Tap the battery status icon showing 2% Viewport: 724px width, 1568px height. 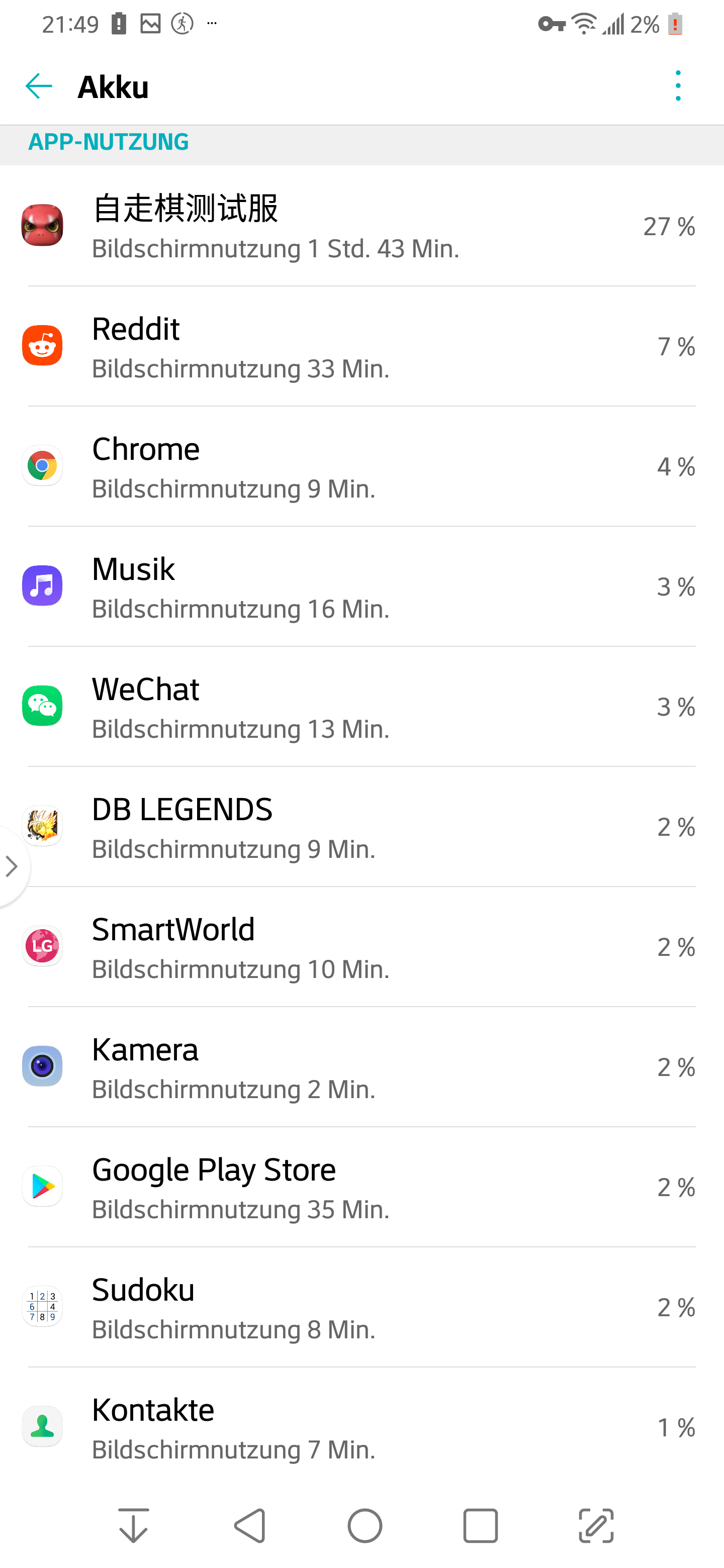click(x=675, y=24)
